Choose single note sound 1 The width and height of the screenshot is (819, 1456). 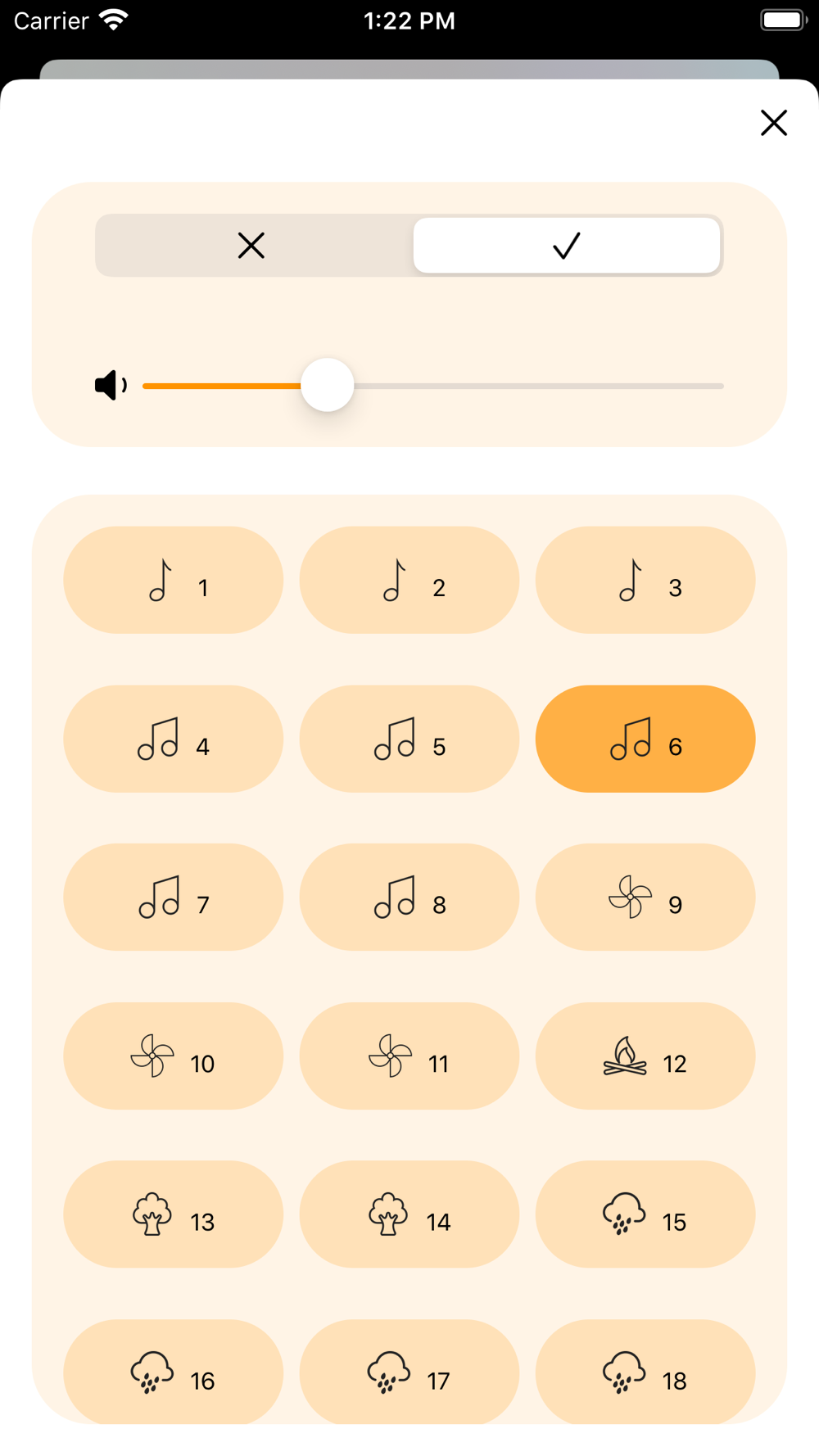(174, 580)
